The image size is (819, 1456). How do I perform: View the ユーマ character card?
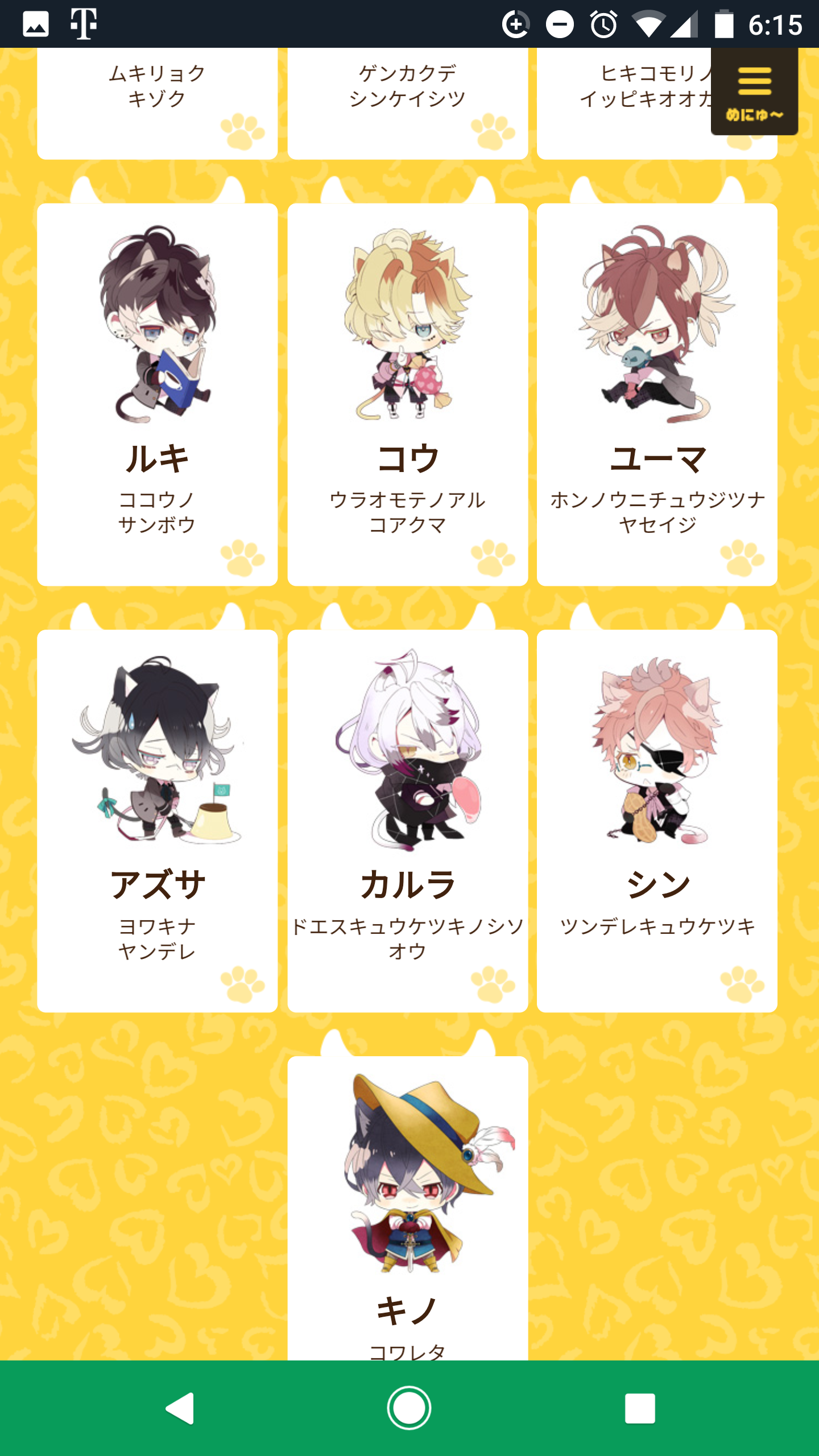657,394
